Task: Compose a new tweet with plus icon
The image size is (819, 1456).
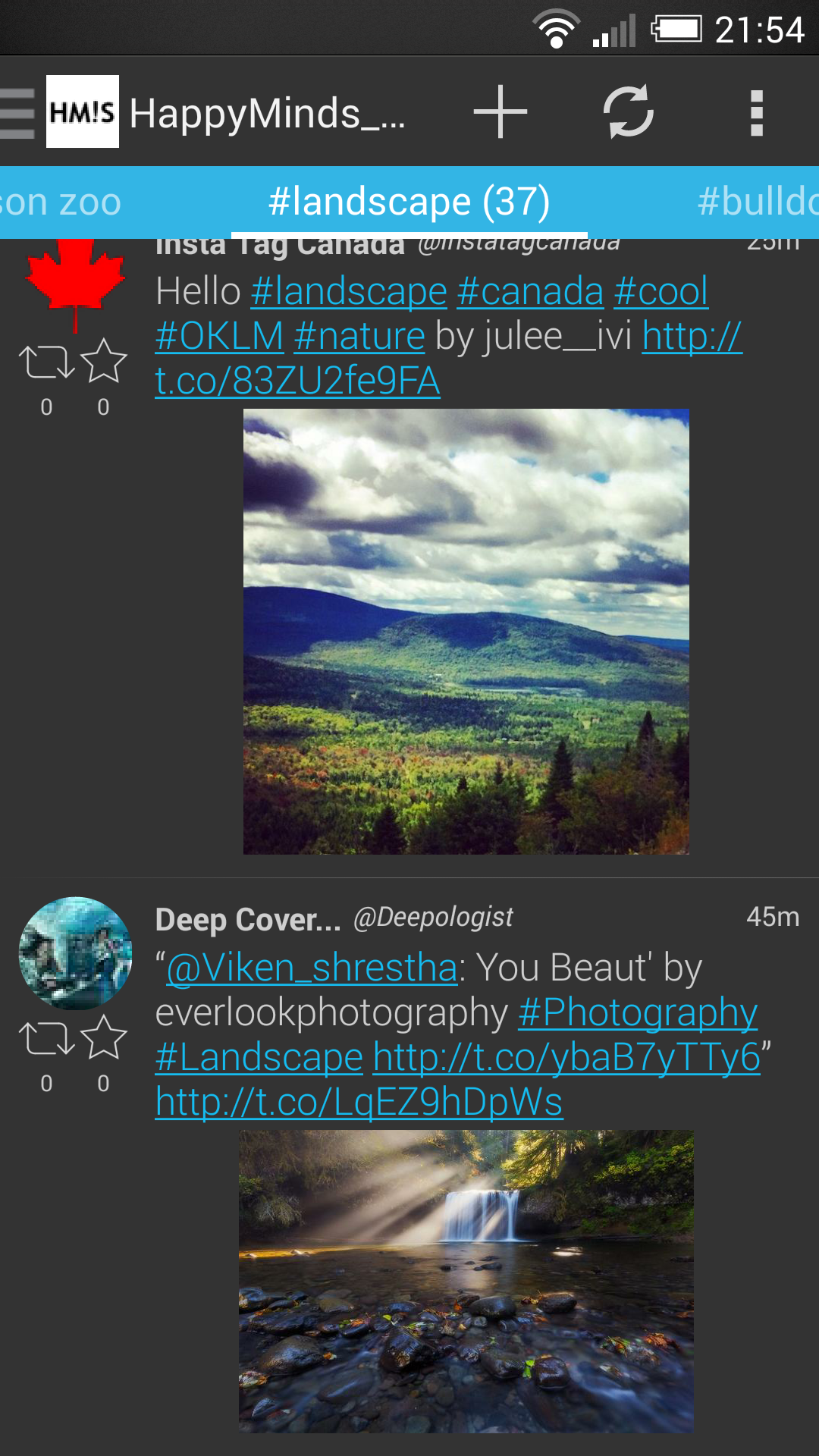Action: pyautogui.click(x=500, y=112)
